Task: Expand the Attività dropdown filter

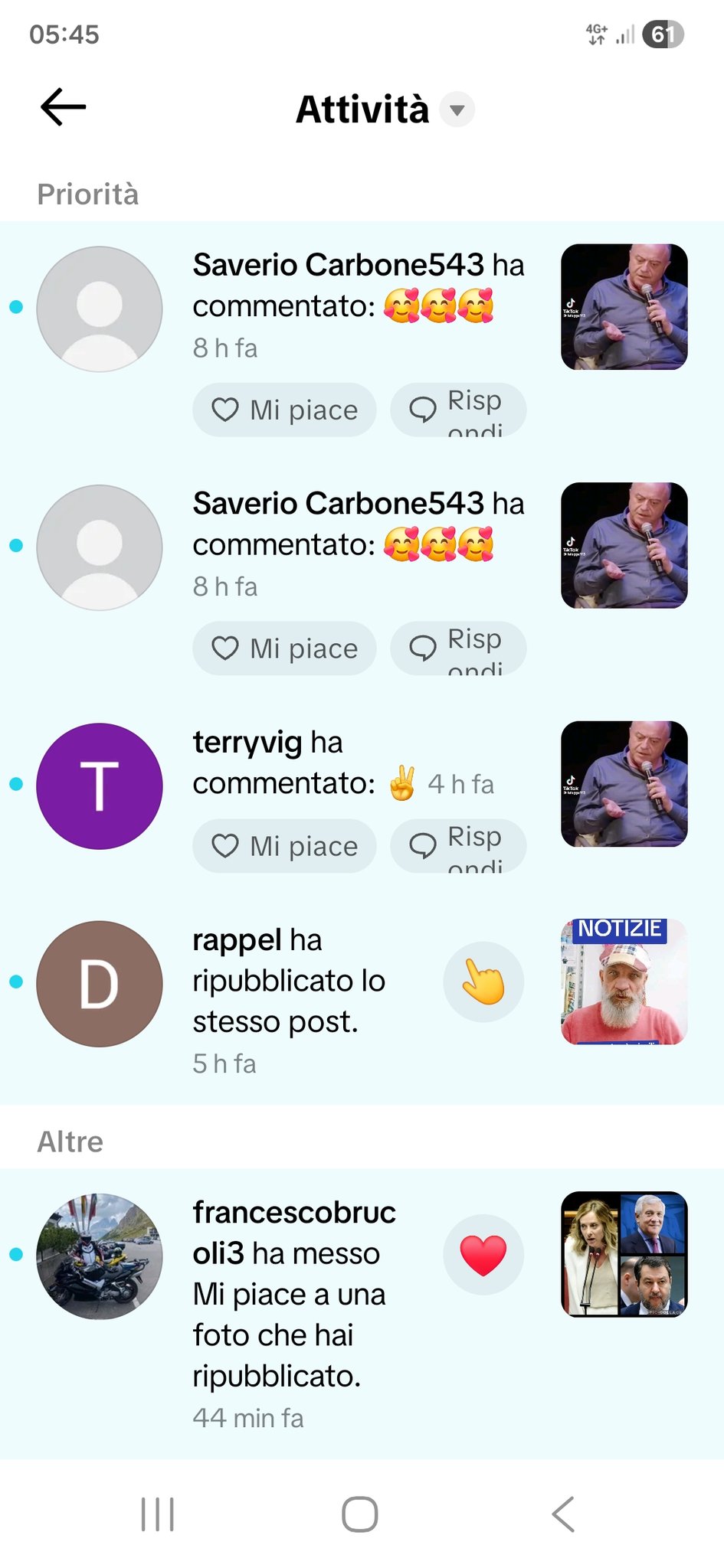Action: (x=457, y=109)
